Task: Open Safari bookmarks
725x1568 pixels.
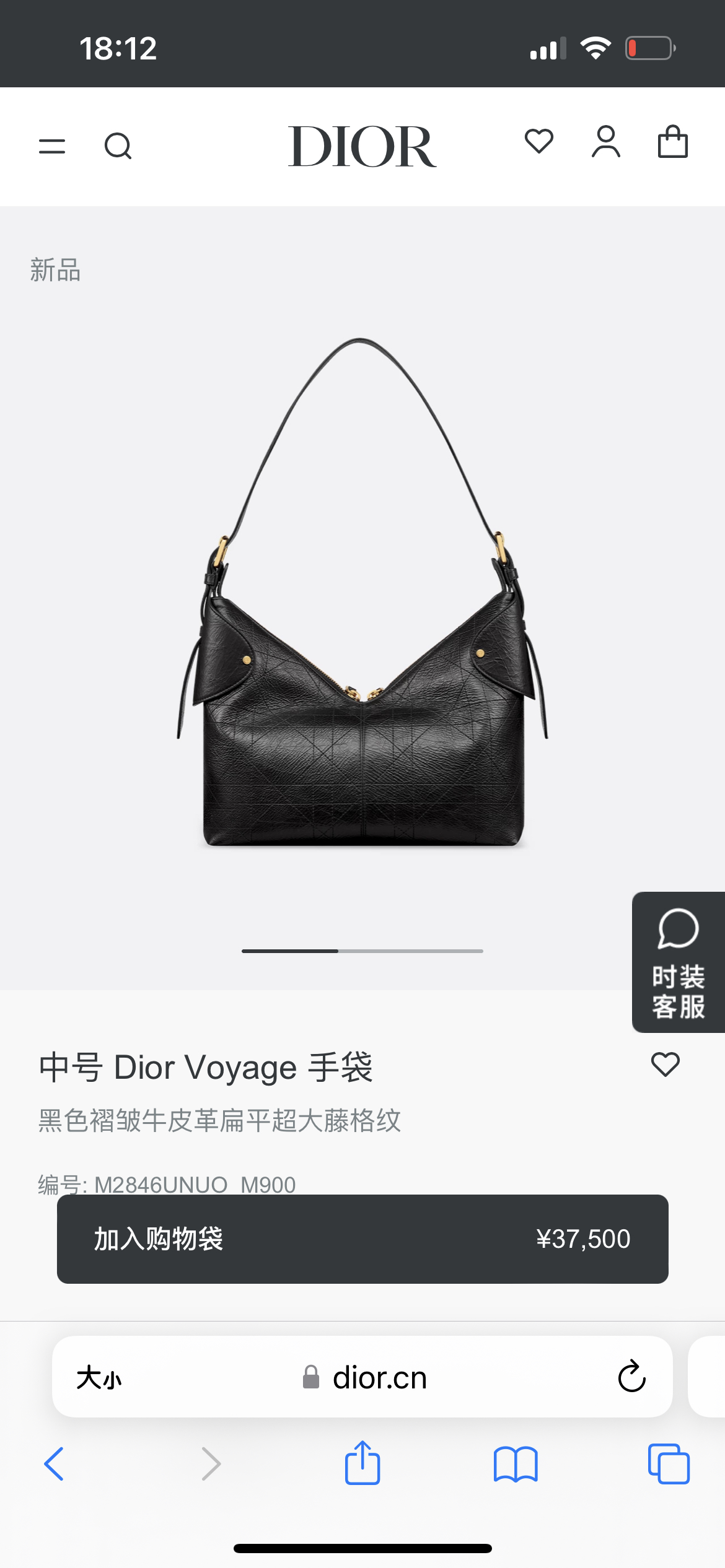Action: 516,1464
